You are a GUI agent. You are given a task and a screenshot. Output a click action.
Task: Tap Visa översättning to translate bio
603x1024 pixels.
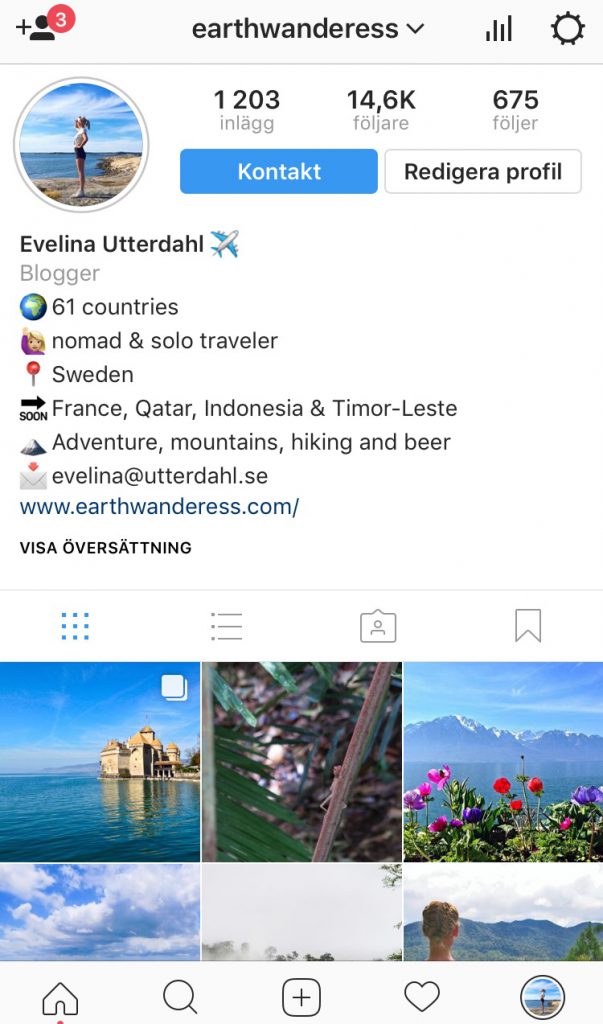pos(106,547)
